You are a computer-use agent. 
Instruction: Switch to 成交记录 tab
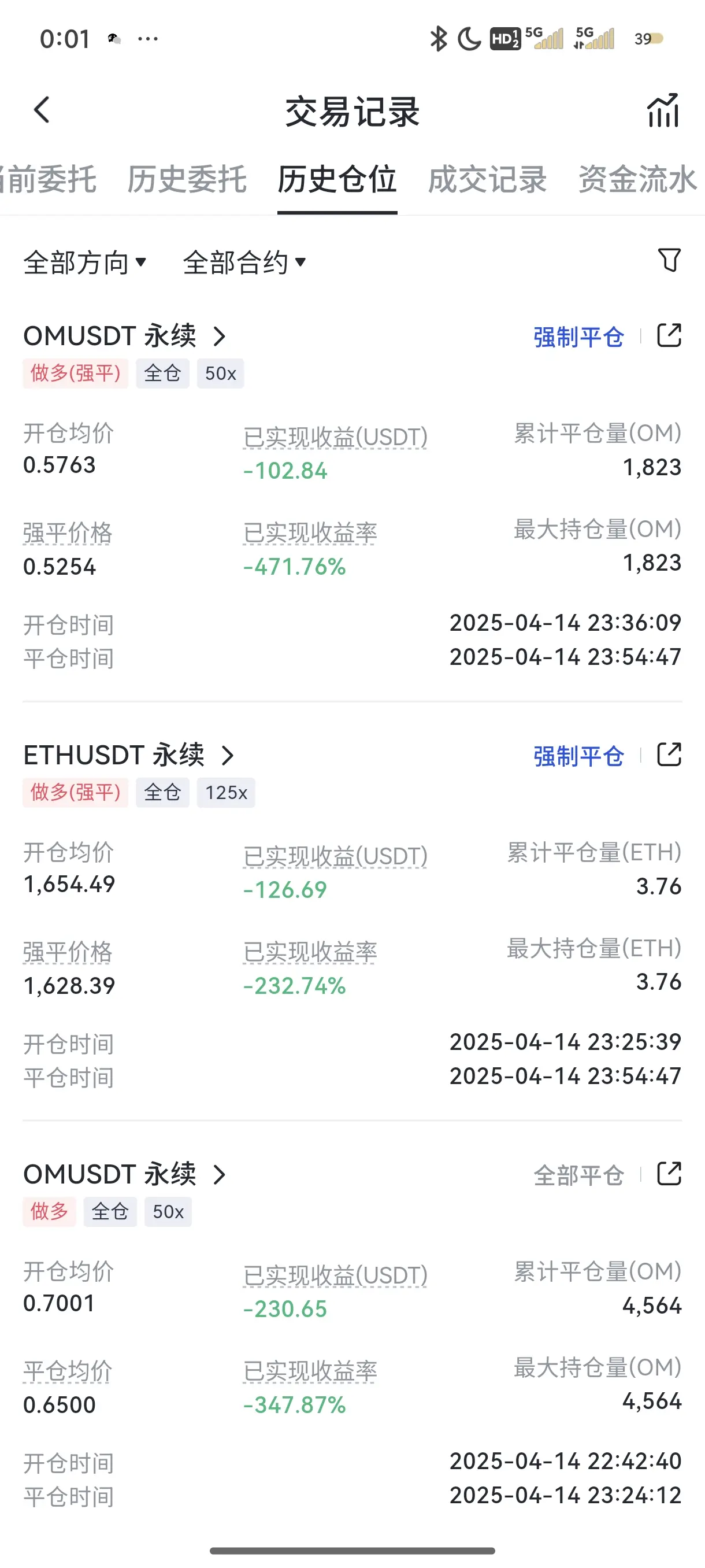(487, 180)
